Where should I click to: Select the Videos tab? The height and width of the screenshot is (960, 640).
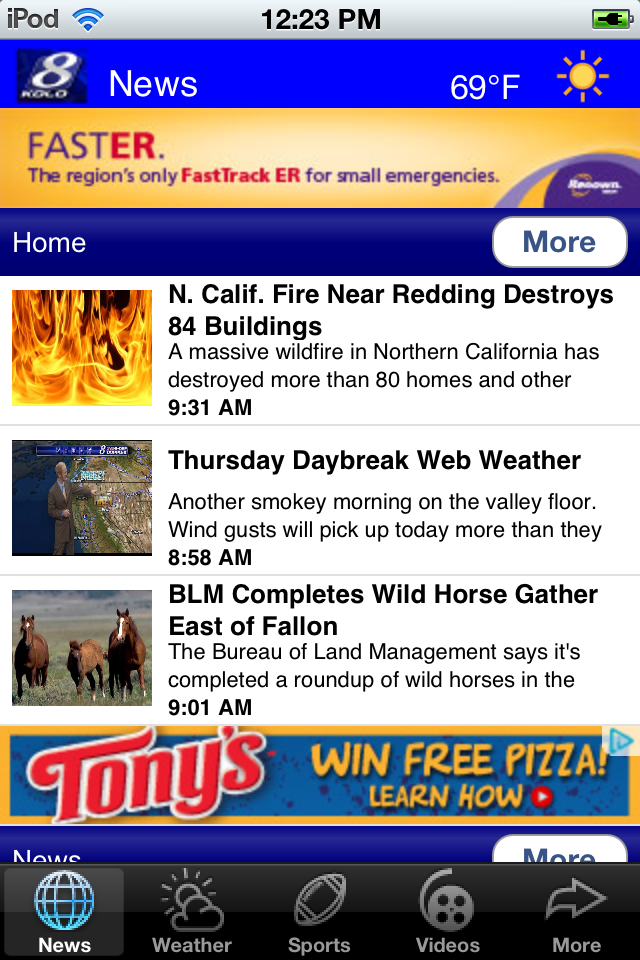click(x=447, y=912)
